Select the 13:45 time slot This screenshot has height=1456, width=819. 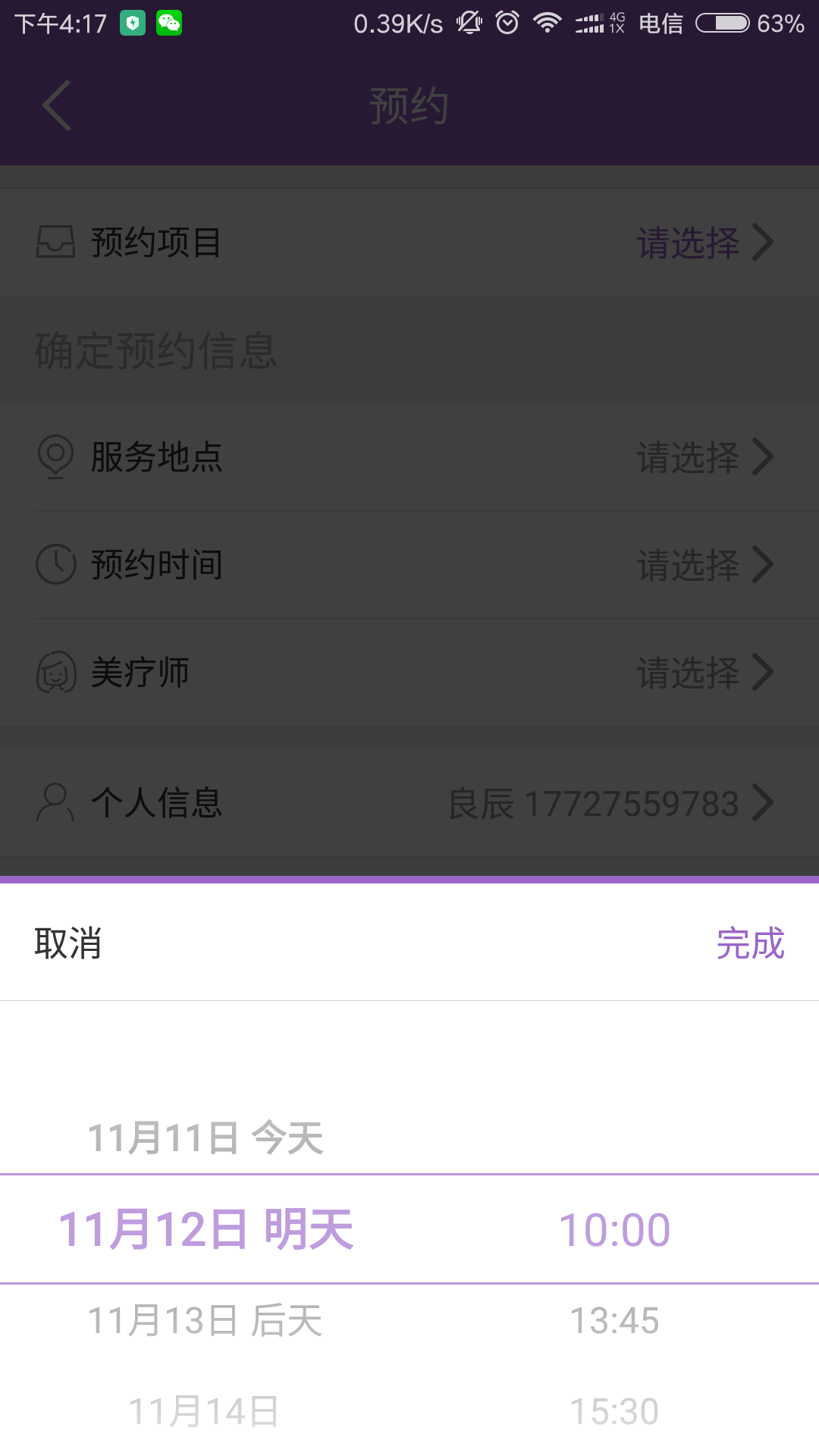point(614,1320)
